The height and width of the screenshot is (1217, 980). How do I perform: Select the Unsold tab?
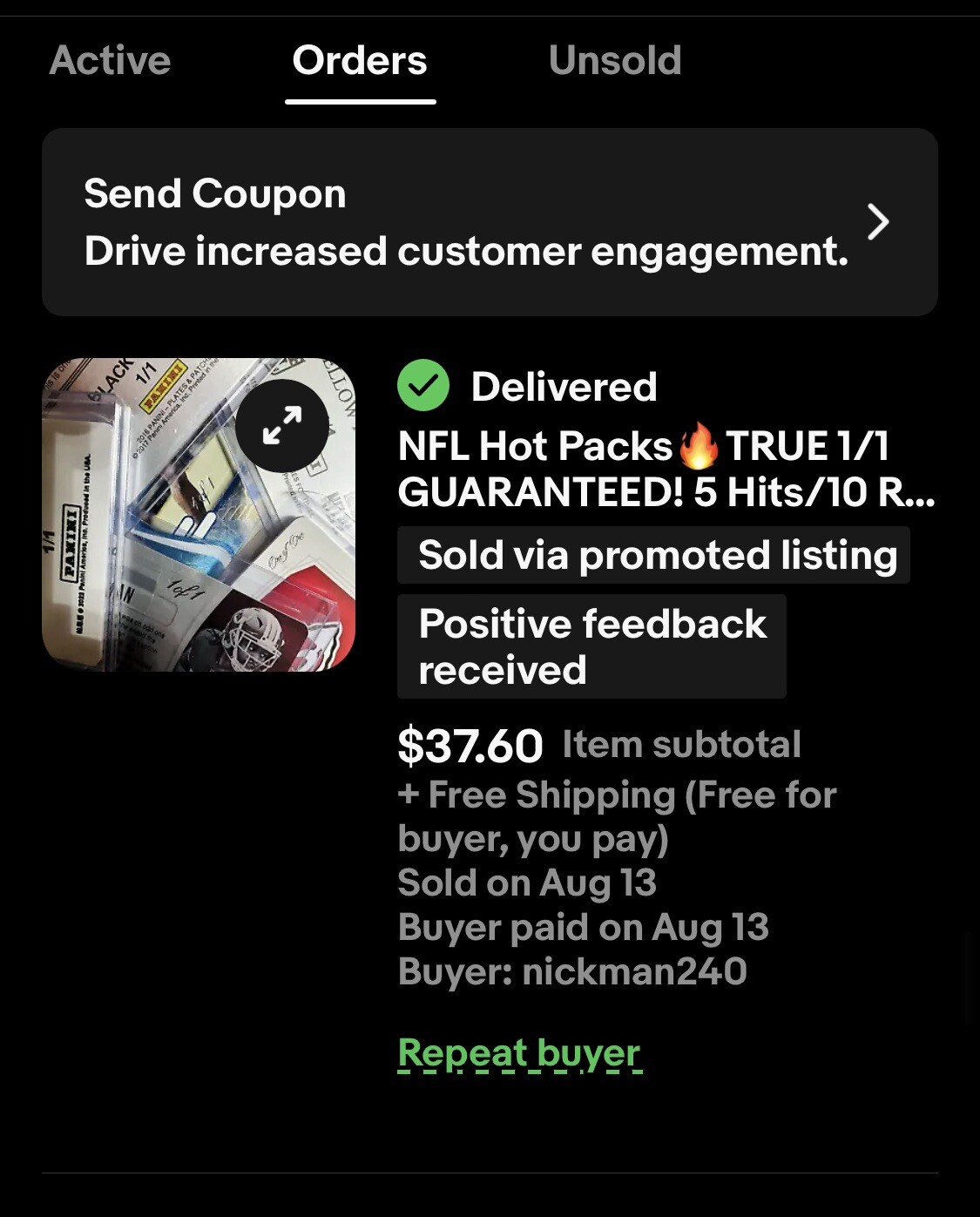(x=614, y=60)
